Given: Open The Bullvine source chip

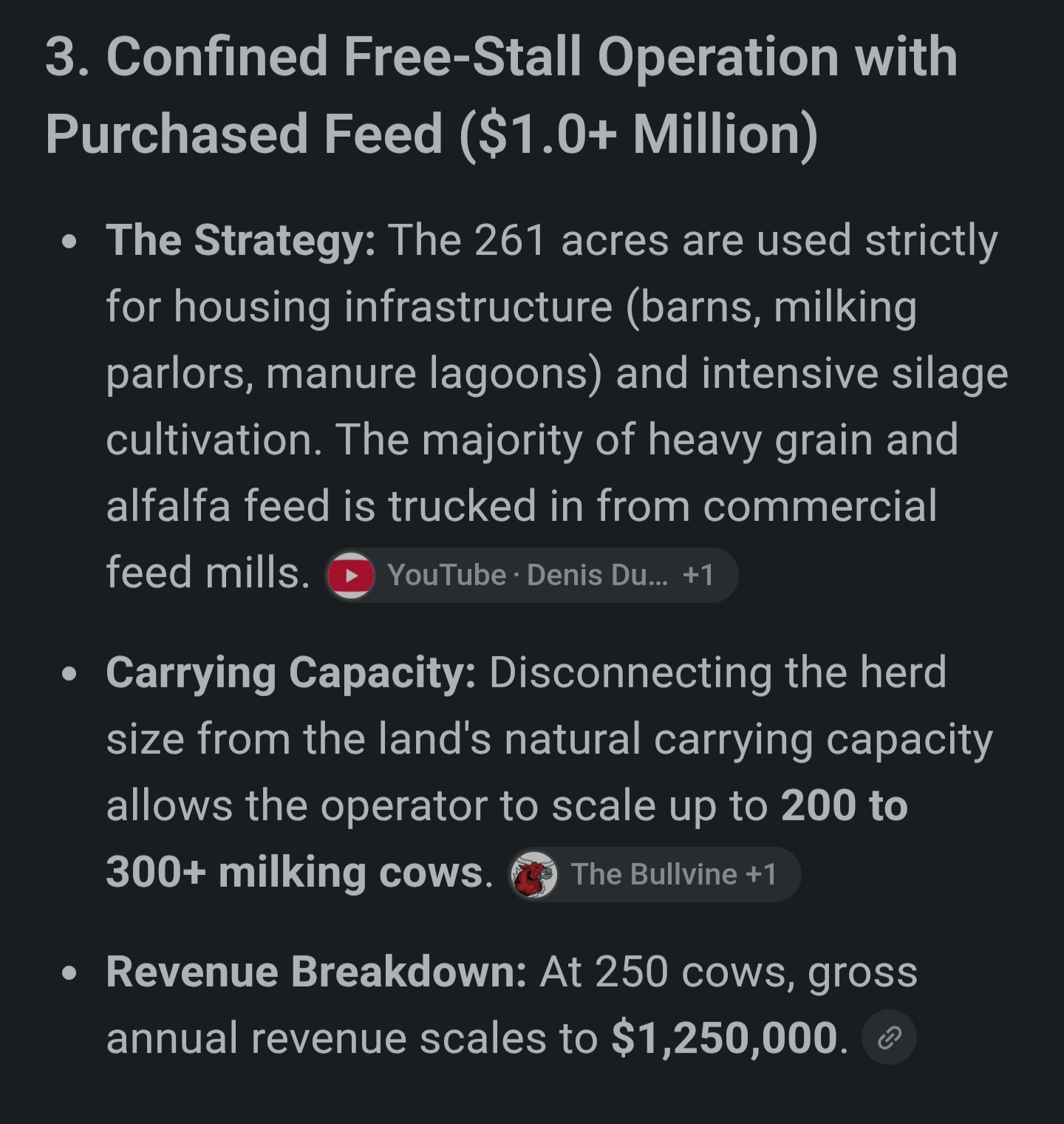Looking at the screenshot, I should (654, 874).
